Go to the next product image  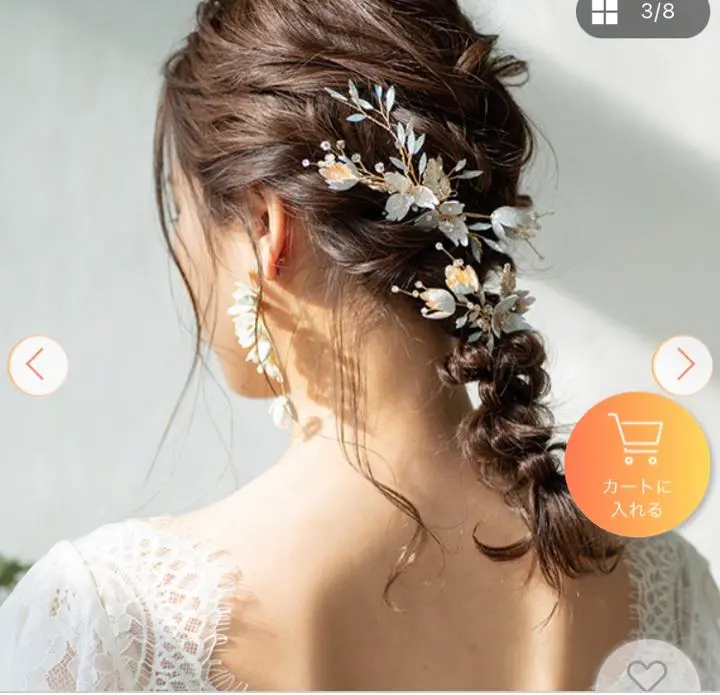(x=683, y=365)
